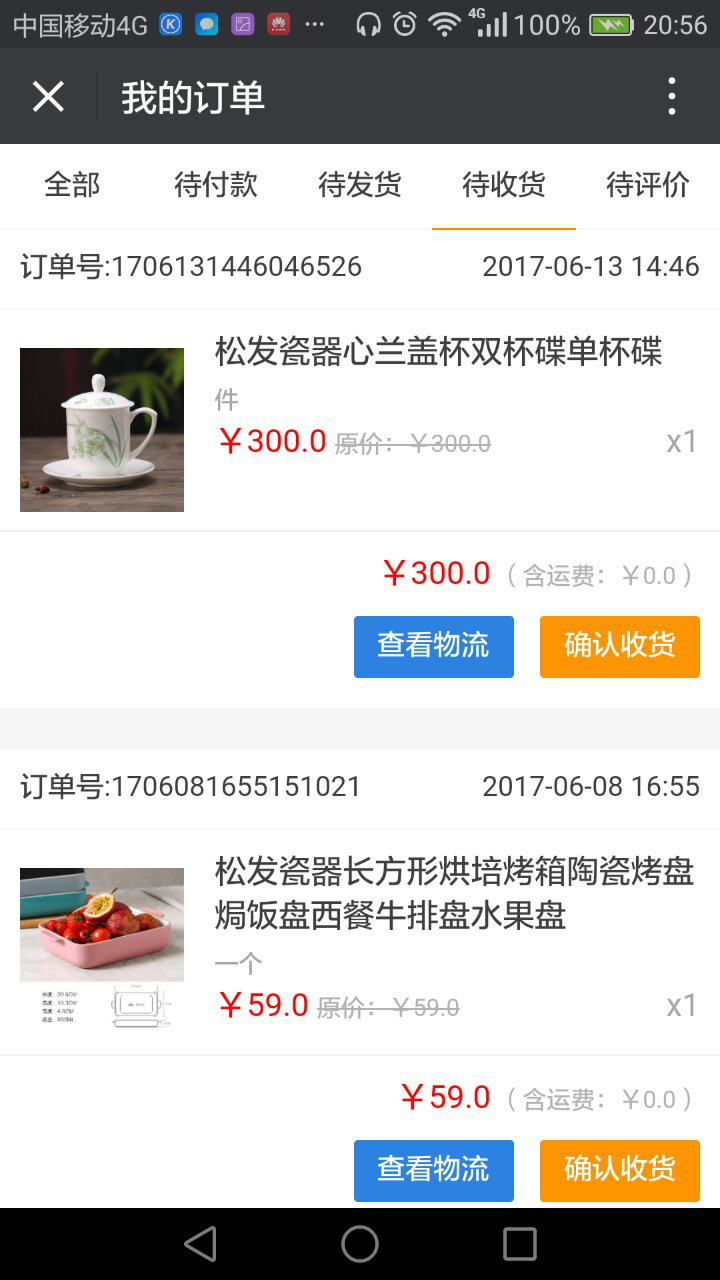This screenshot has height=1280, width=720.
Task: Go to the home screen via system home
Action: pos(360,1244)
